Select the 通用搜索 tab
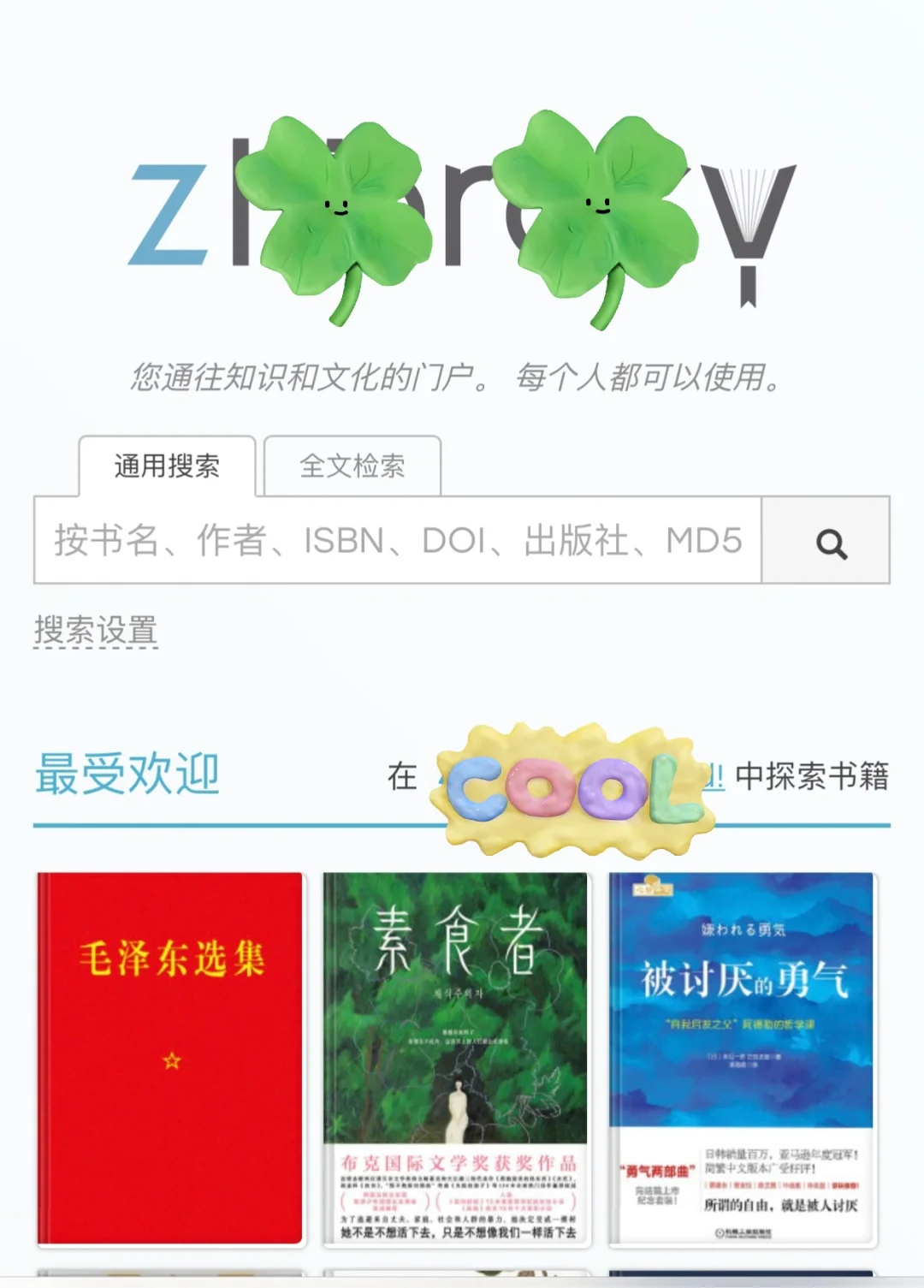This screenshot has height=1288, width=924. [168, 466]
